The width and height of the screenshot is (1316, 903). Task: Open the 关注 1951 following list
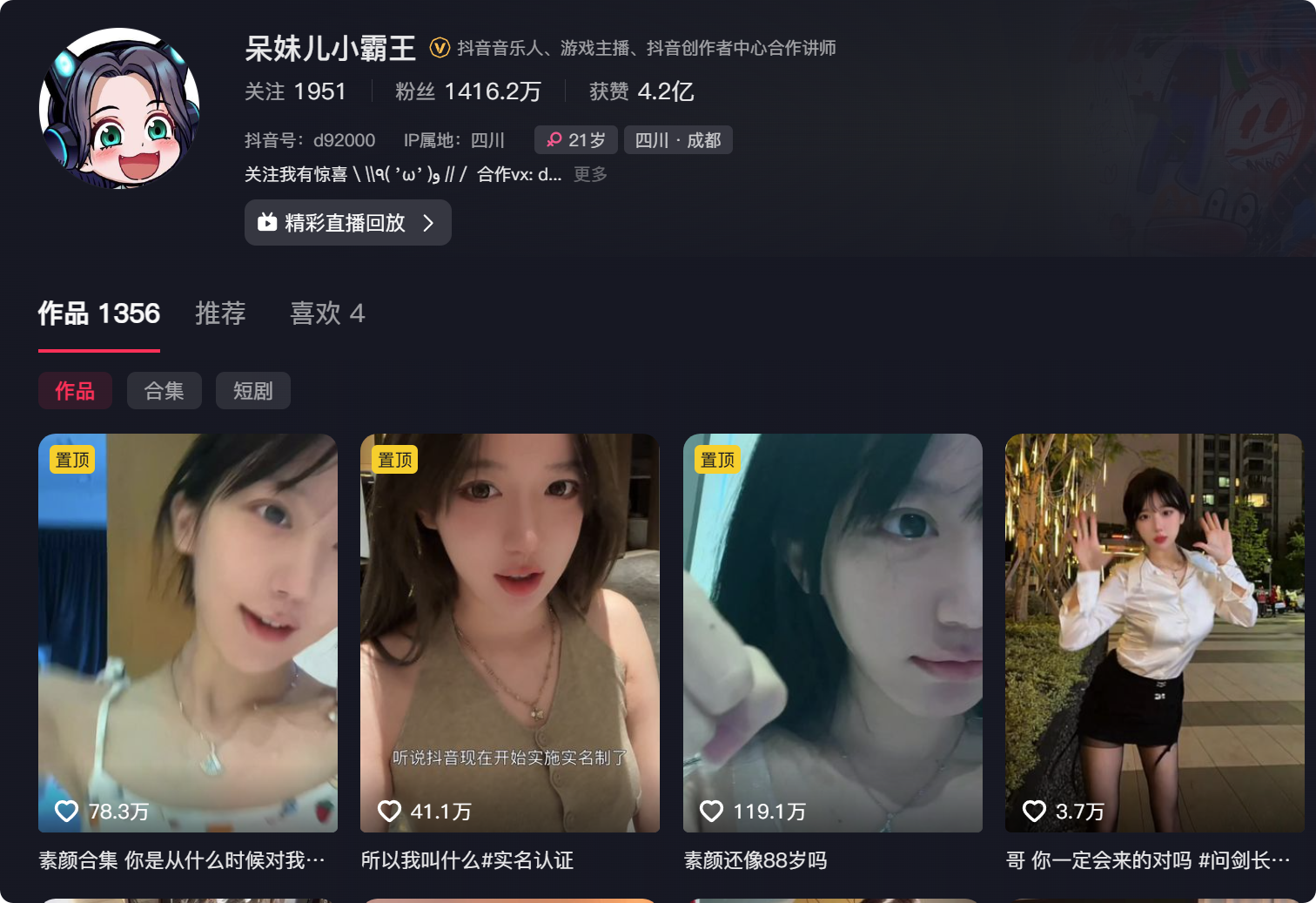click(295, 91)
